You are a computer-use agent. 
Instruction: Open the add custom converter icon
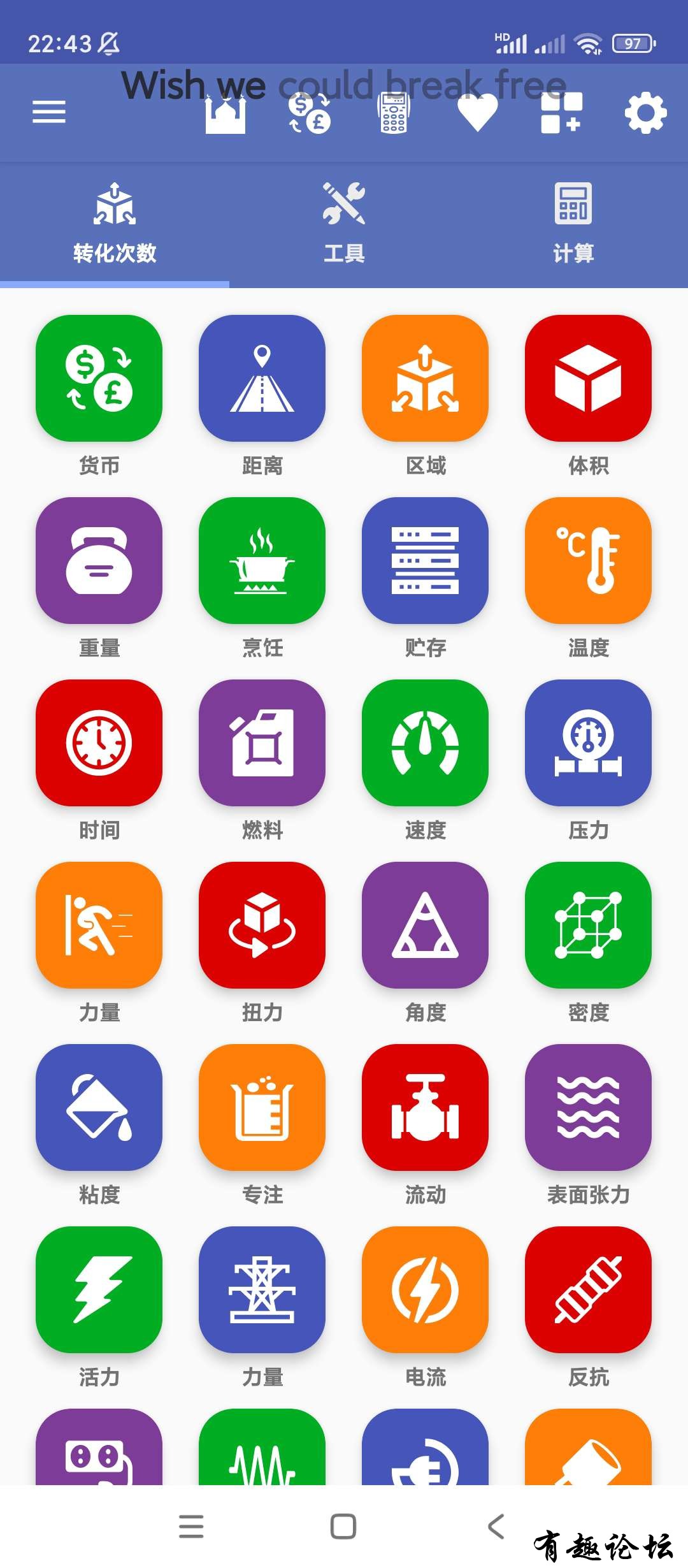[561, 113]
